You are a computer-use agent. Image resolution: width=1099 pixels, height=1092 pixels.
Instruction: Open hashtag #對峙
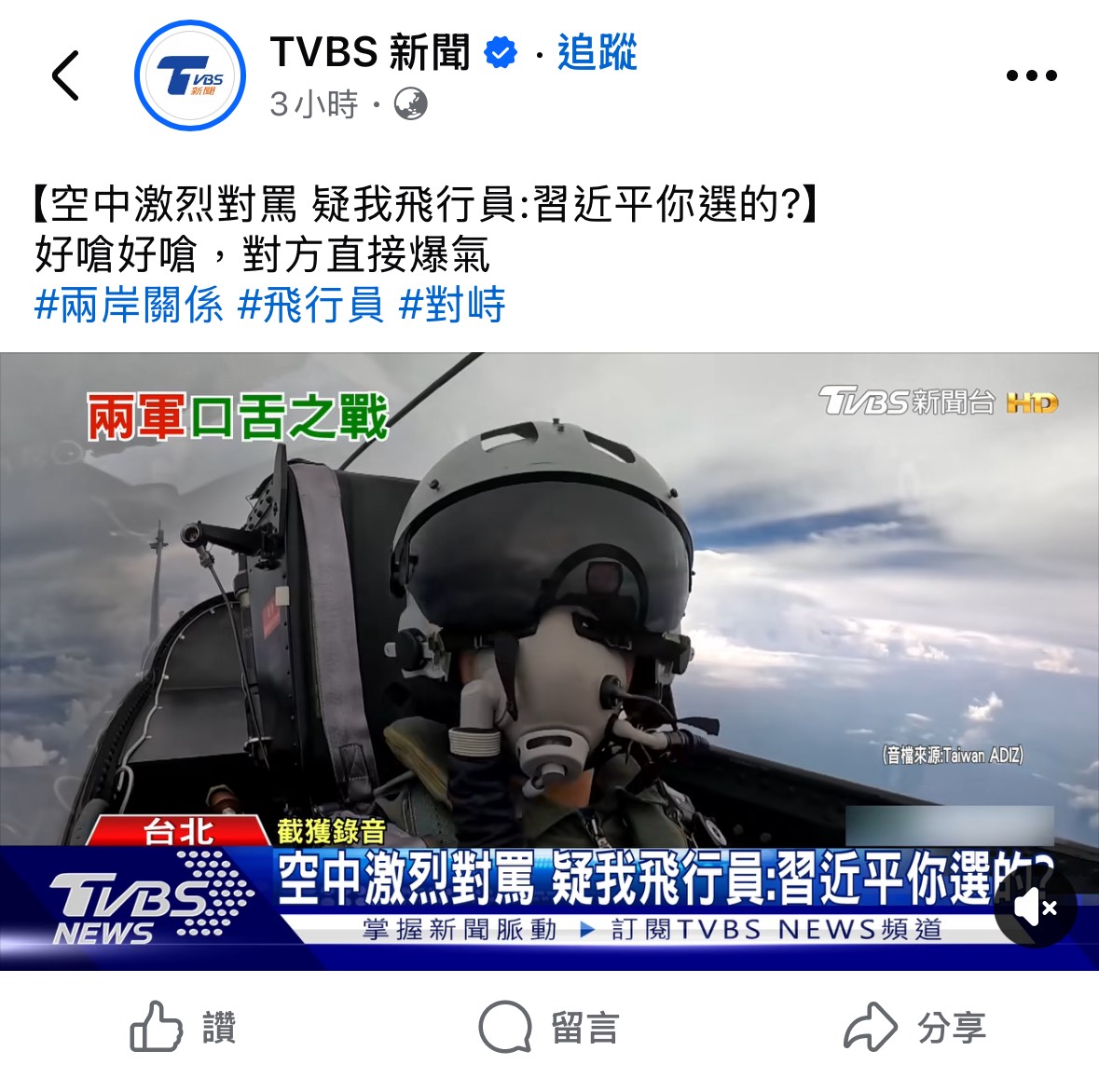click(x=452, y=305)
